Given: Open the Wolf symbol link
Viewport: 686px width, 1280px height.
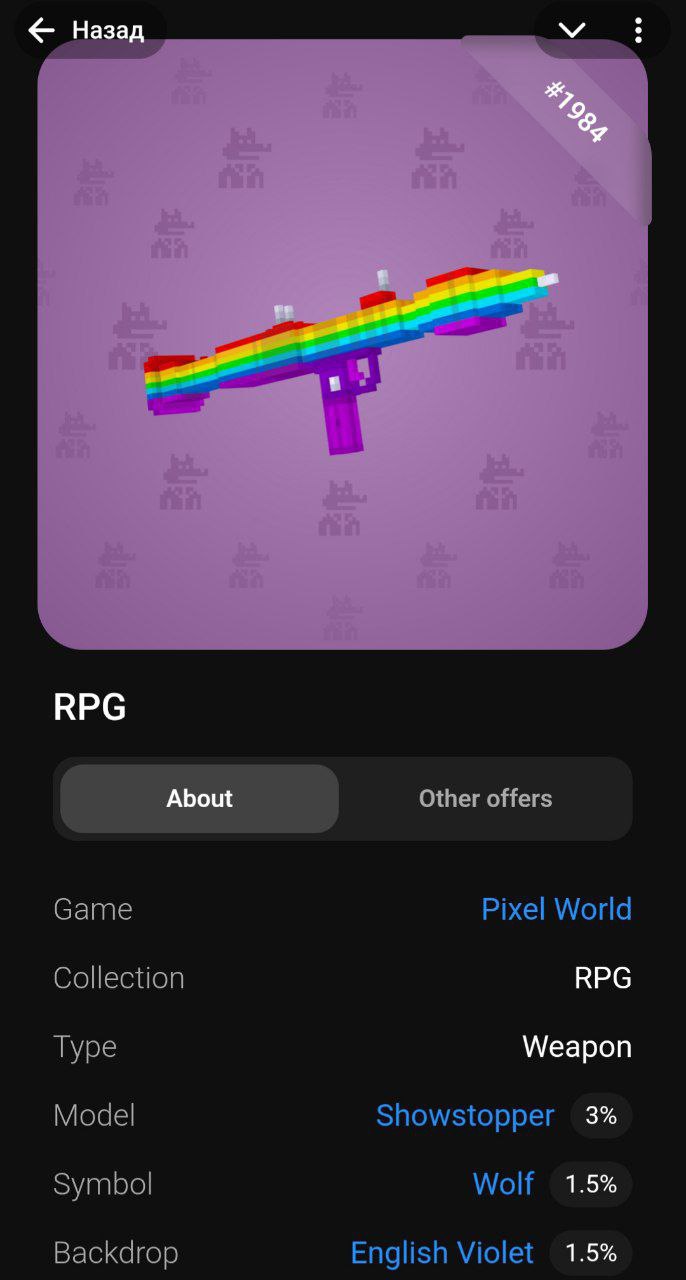Looking at the screenshot, I should [503, 1184].
